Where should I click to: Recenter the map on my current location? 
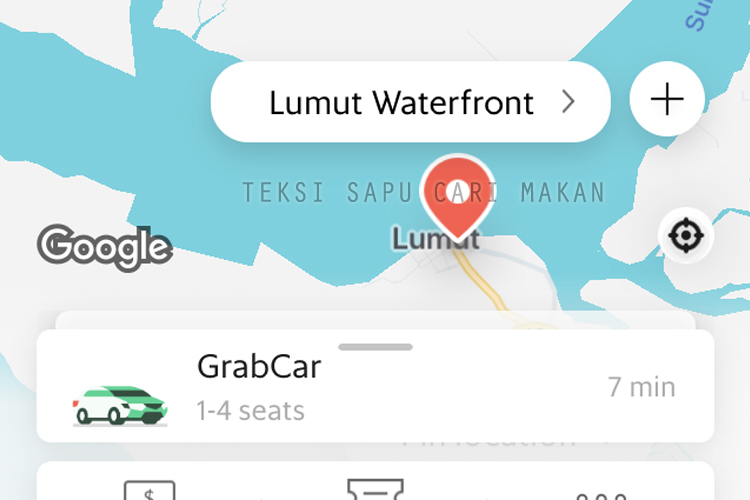coord(686,237)
